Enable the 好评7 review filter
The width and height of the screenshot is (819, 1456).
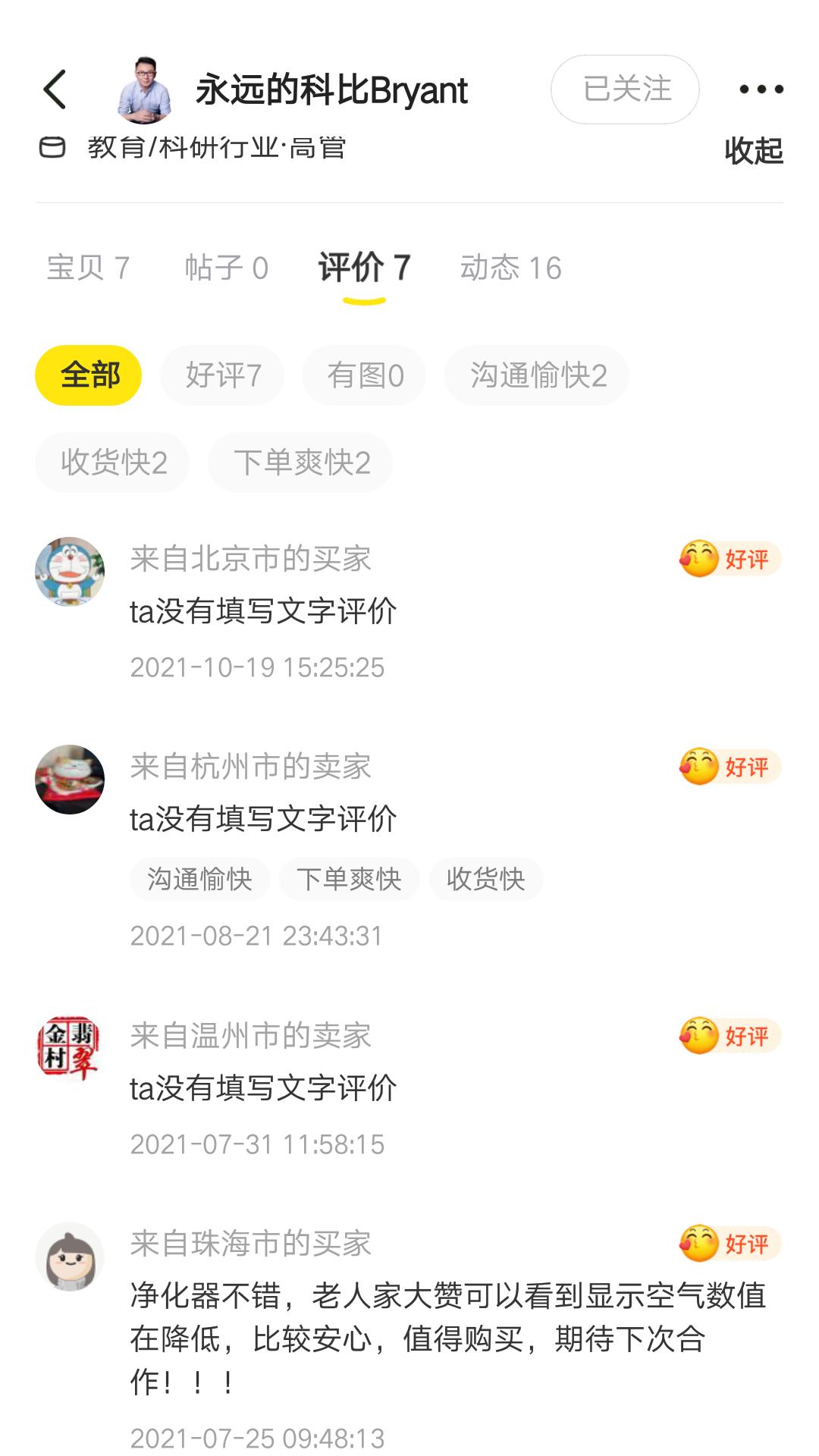pyautogui.click(x=221, y=373)
